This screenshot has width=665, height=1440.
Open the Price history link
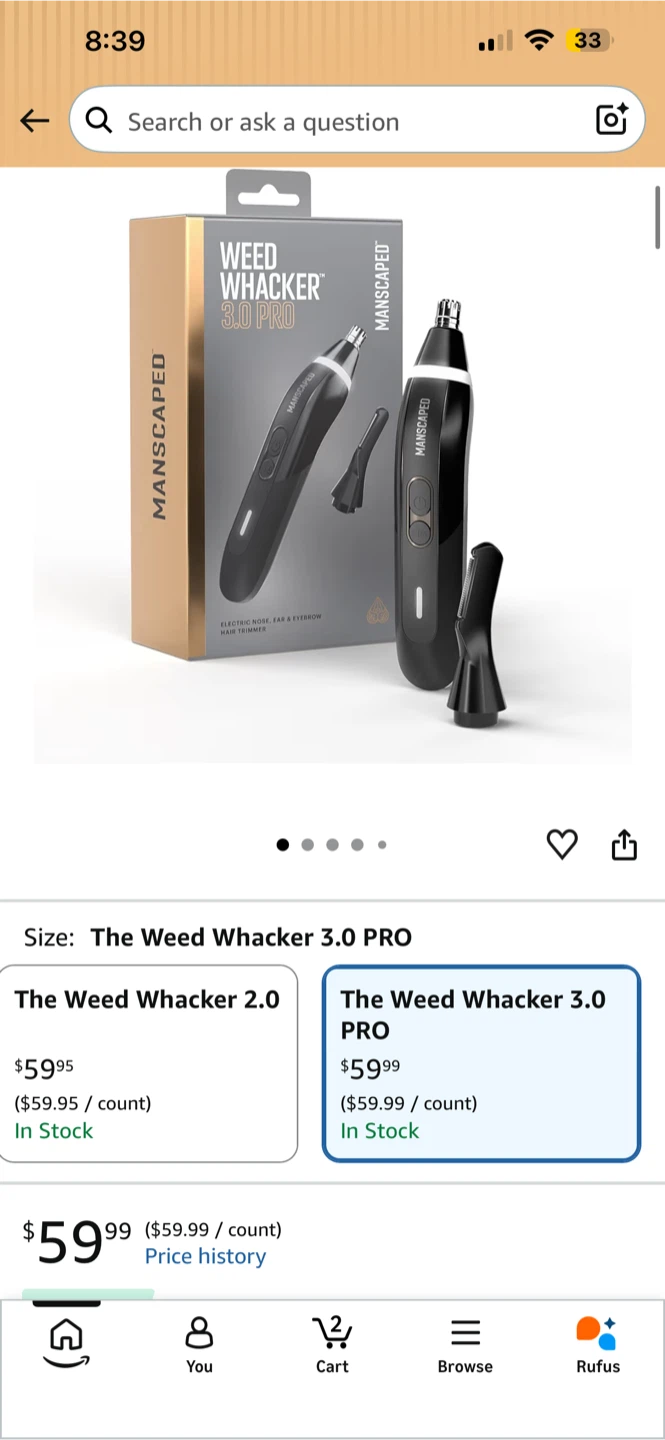(x=205, y=1257)
